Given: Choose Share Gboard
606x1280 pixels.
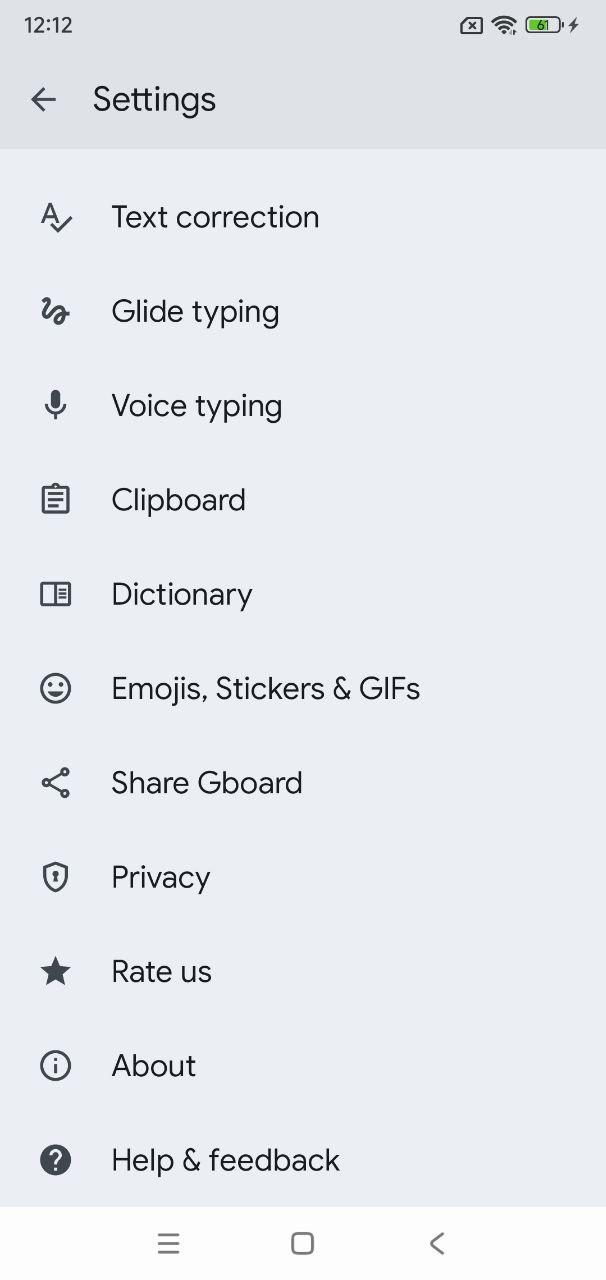Looking at the screenshot, I should click(206, 783).
